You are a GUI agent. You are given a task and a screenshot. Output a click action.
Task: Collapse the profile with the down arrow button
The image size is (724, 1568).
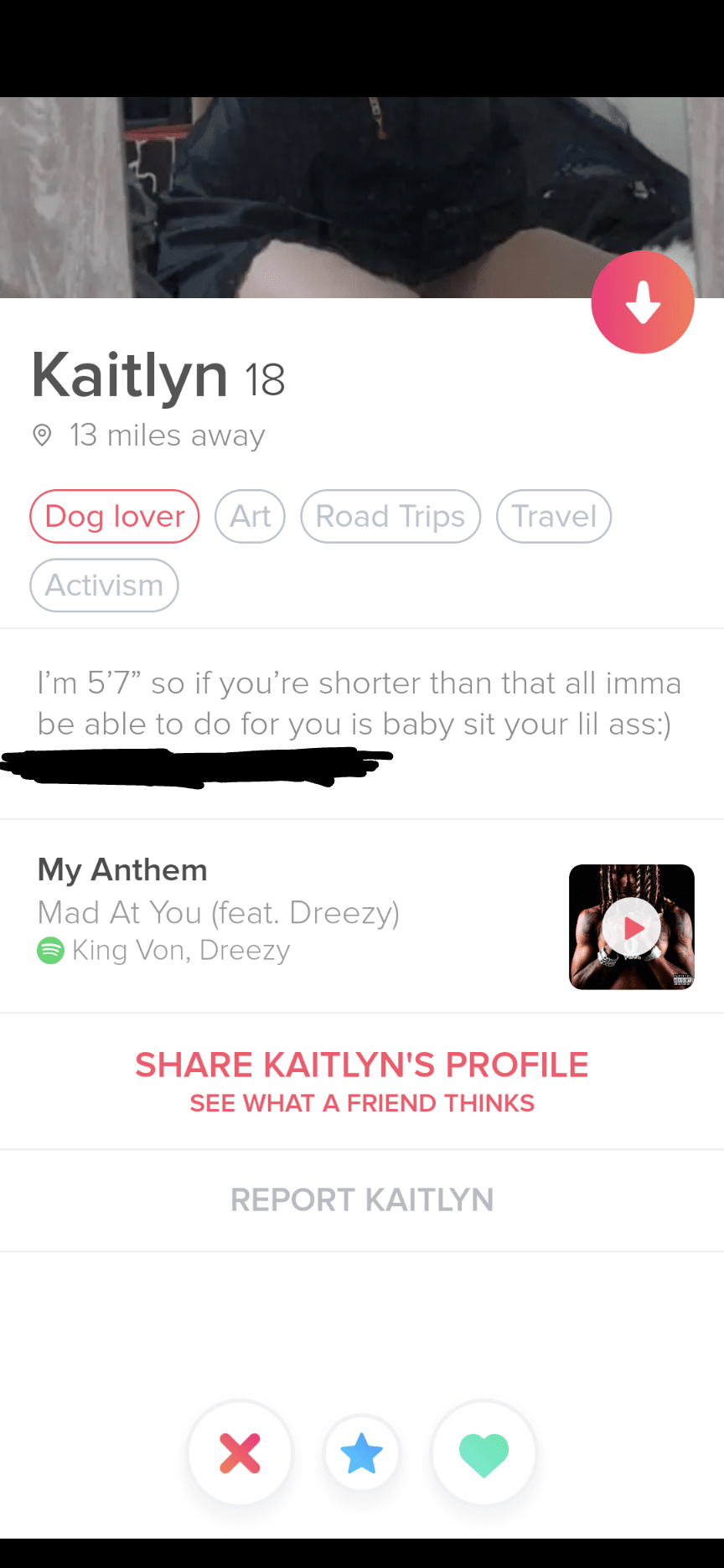(643, 302)
